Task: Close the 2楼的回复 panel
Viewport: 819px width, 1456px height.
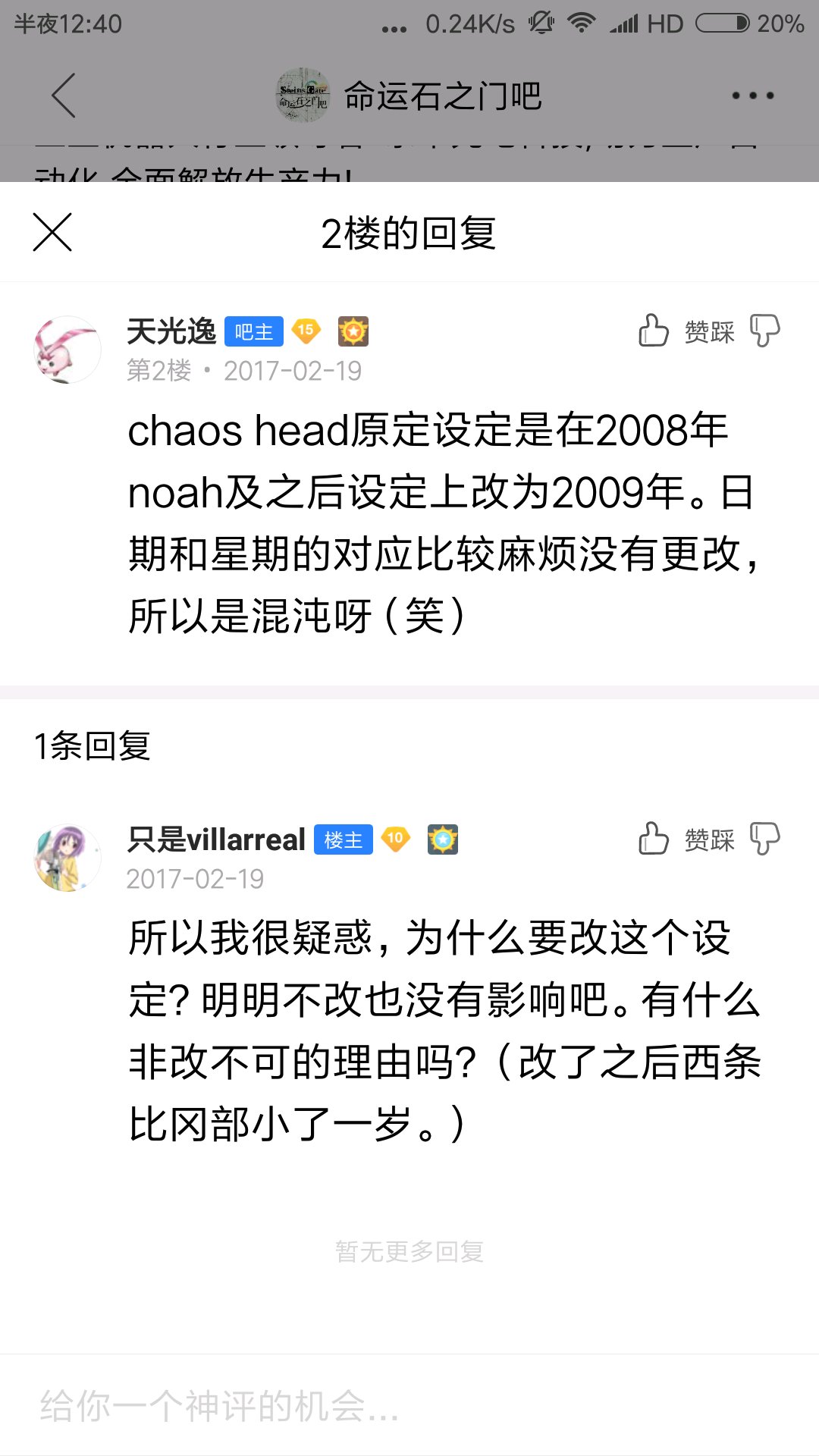Action: pyautogui.click(x=52, y=232)
